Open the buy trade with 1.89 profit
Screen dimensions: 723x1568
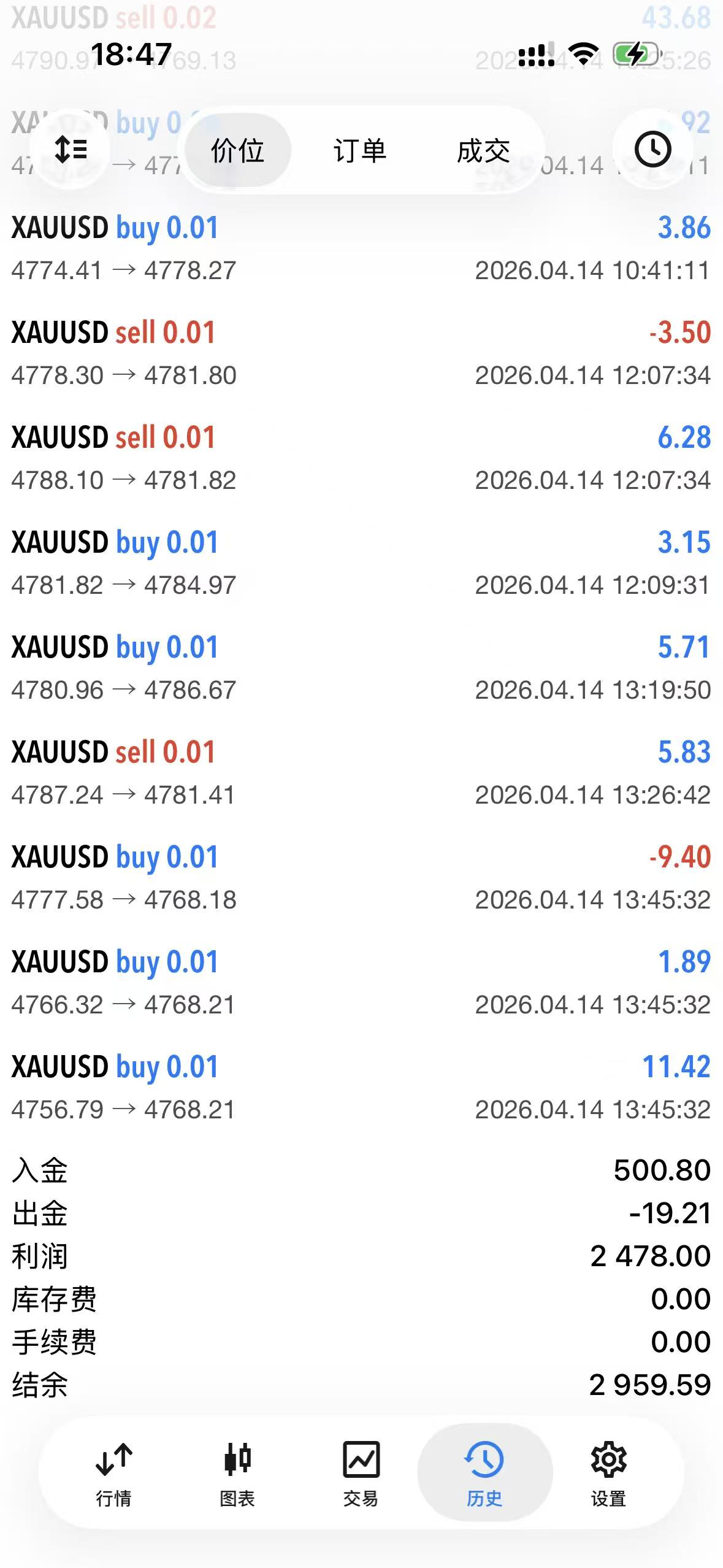click(361, 983)
